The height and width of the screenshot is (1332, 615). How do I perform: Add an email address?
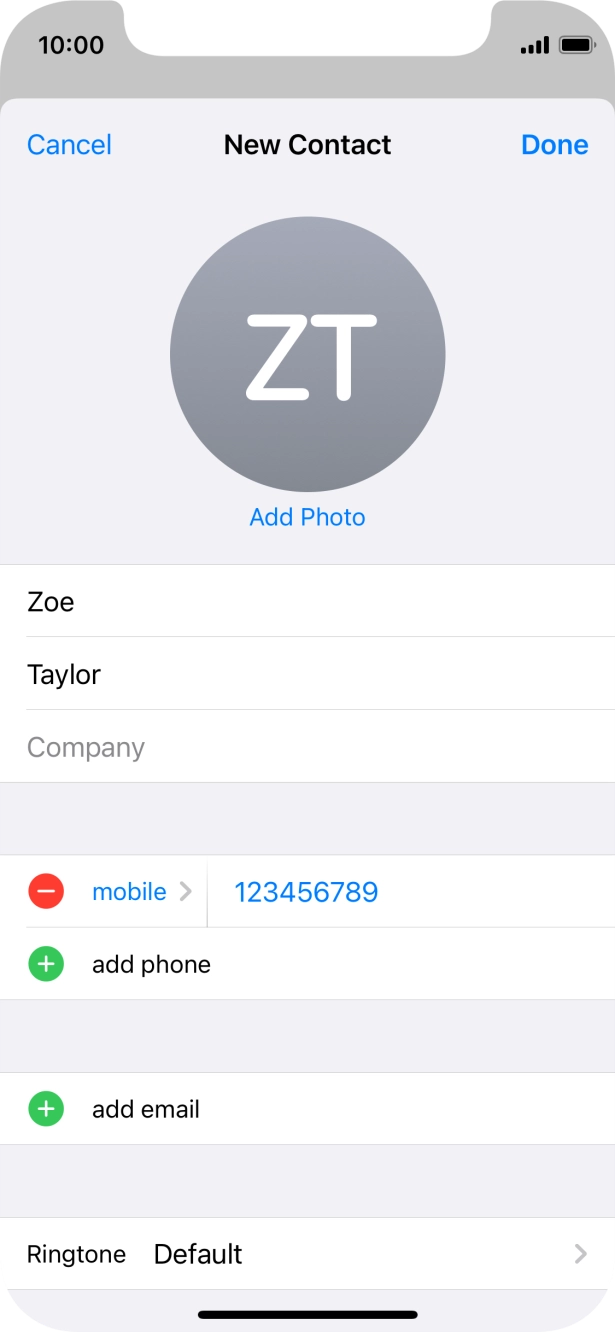pos(145,1110)
